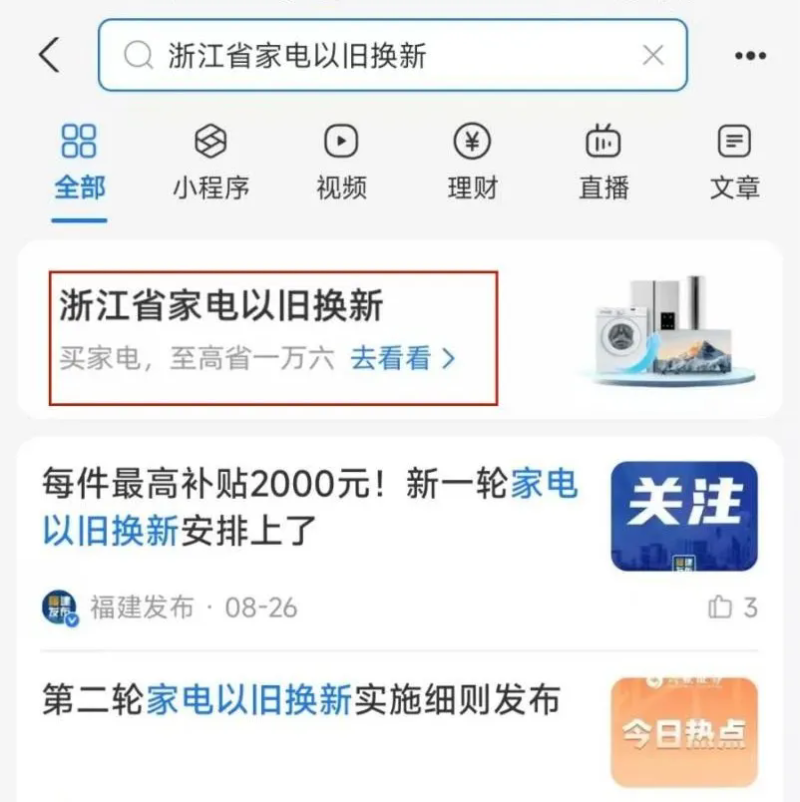
Task: Select the 视频 tab
Action: [x=341, y=162]
